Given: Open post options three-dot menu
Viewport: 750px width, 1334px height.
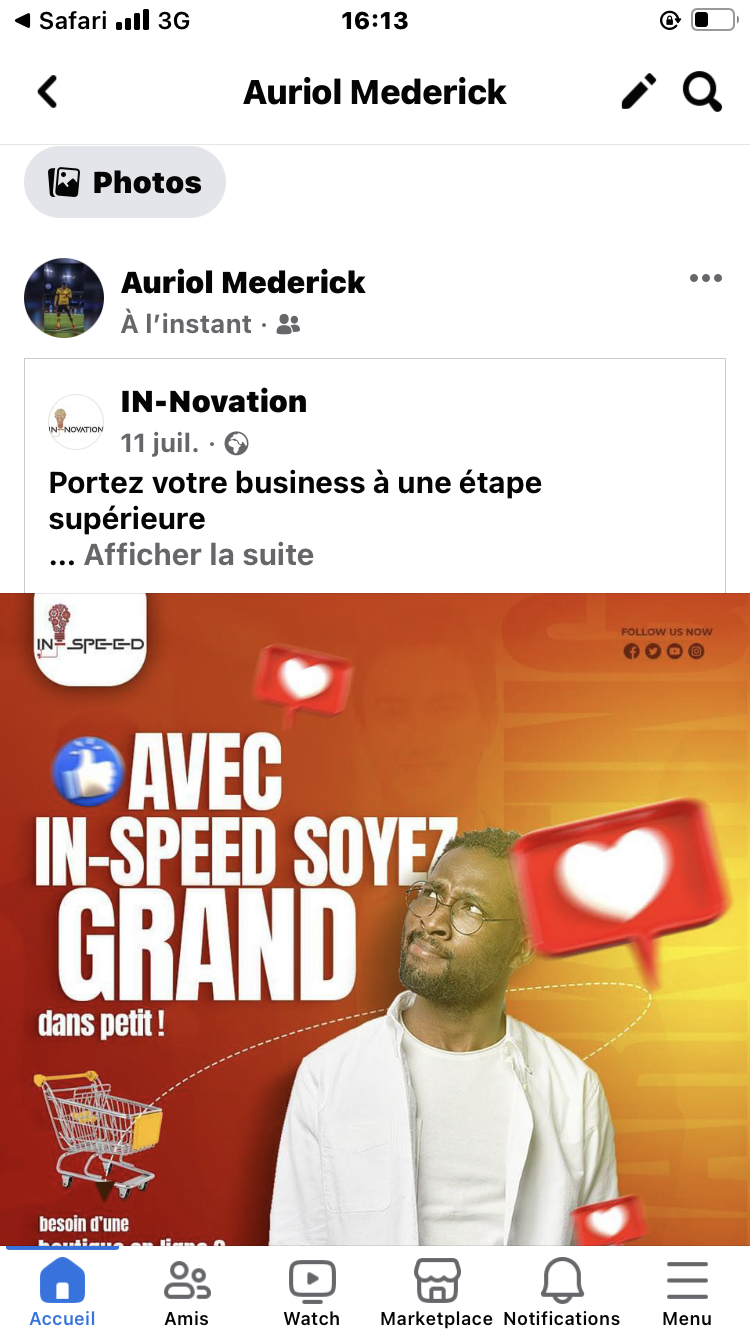Looking at the screenshot, I should pos(705,278).
